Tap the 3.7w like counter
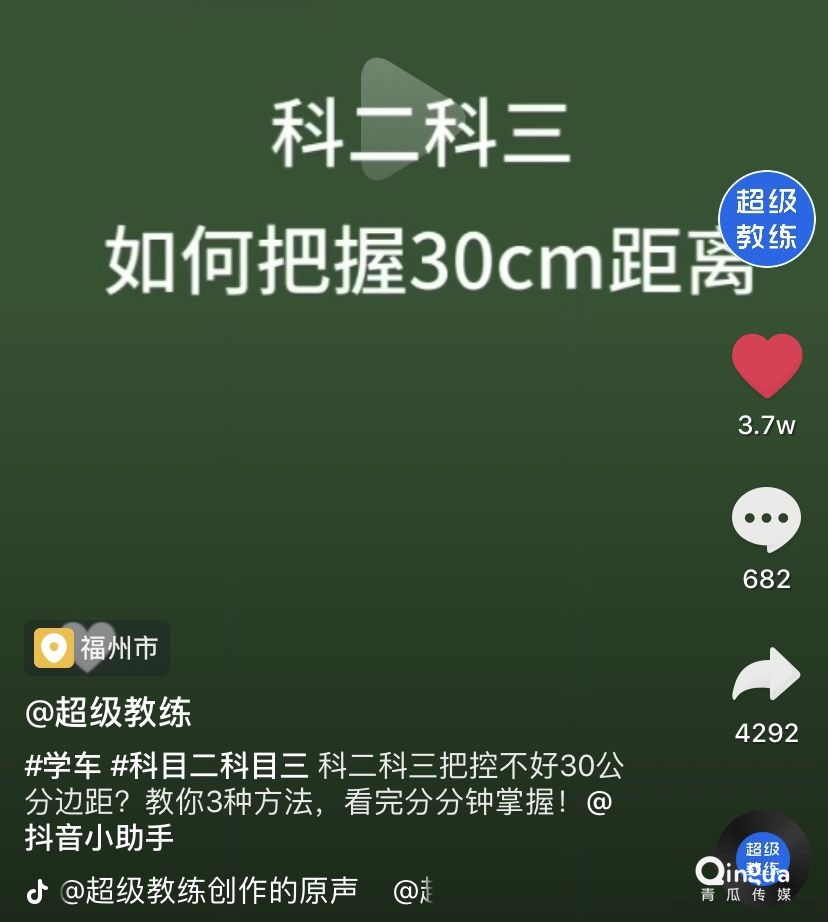 pyautogui.click(x=767, y=425)
